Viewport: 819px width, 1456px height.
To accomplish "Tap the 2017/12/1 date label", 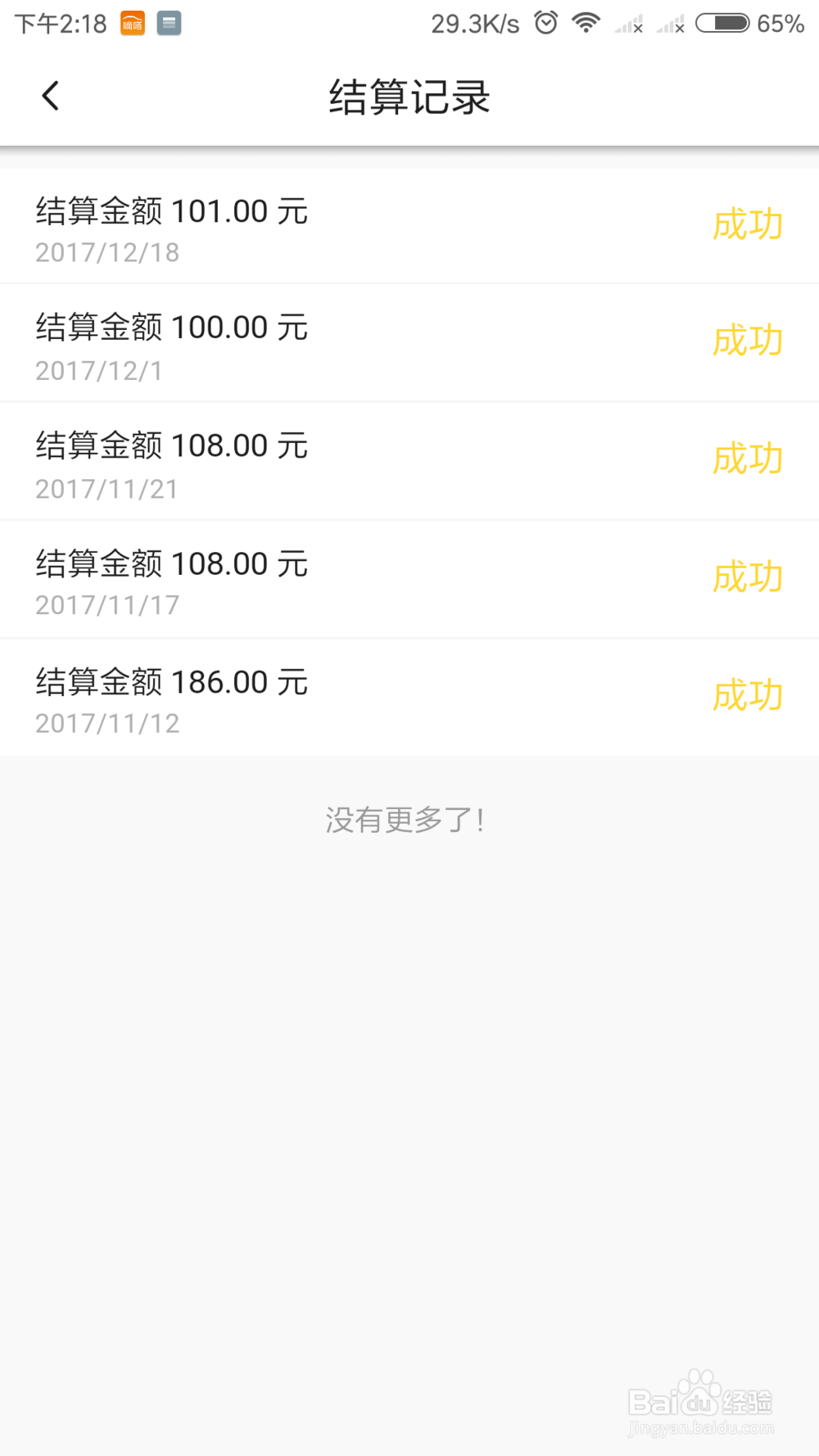I will 100,371.
